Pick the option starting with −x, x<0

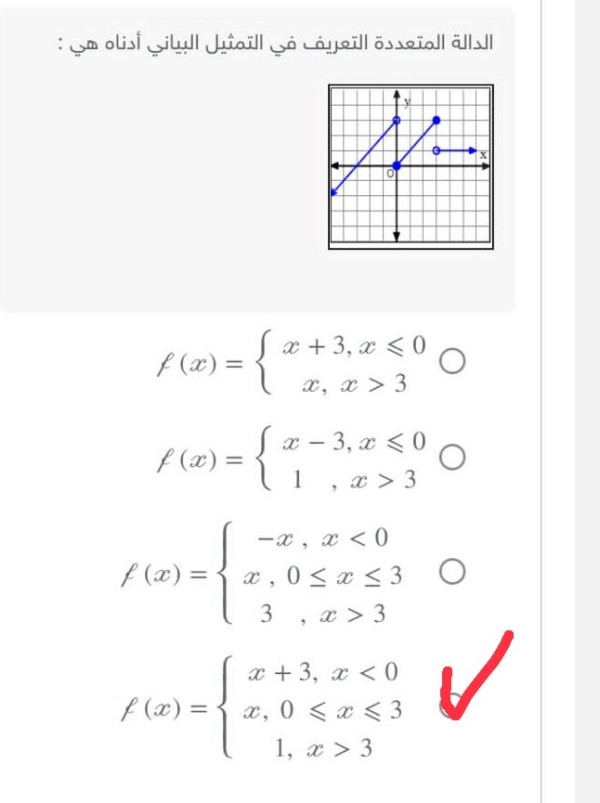coord(451,573)
